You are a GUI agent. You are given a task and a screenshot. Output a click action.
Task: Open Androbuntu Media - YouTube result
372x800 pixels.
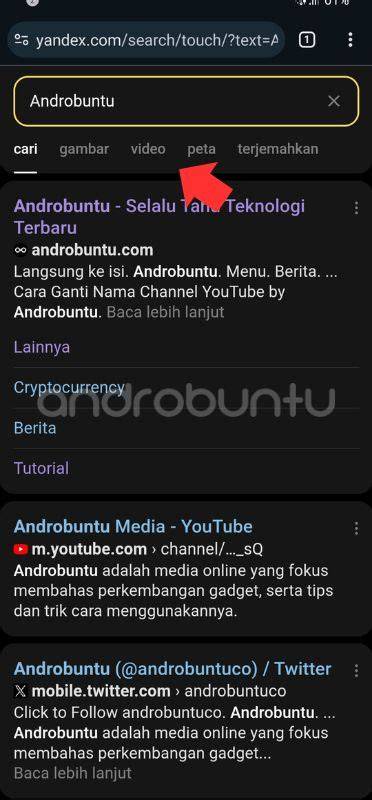[133, 526]
